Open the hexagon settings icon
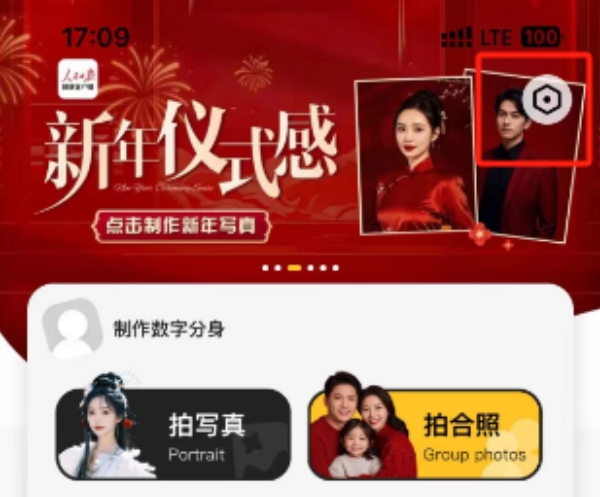The image size is (600, 497). pos(547,99)
